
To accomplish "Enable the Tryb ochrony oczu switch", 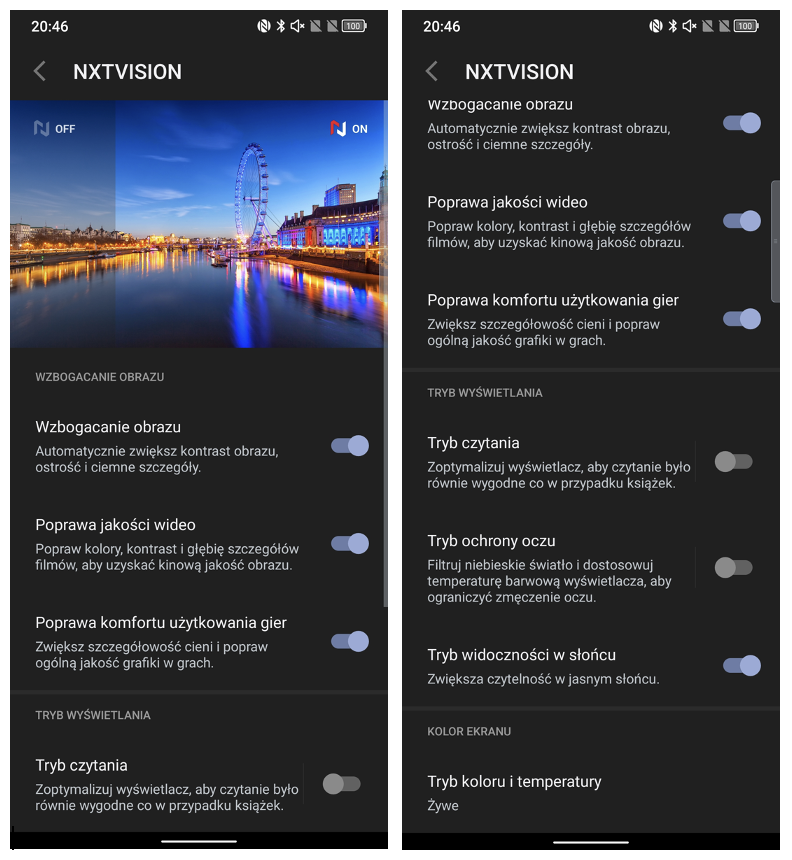I will (x=733, y=567).
